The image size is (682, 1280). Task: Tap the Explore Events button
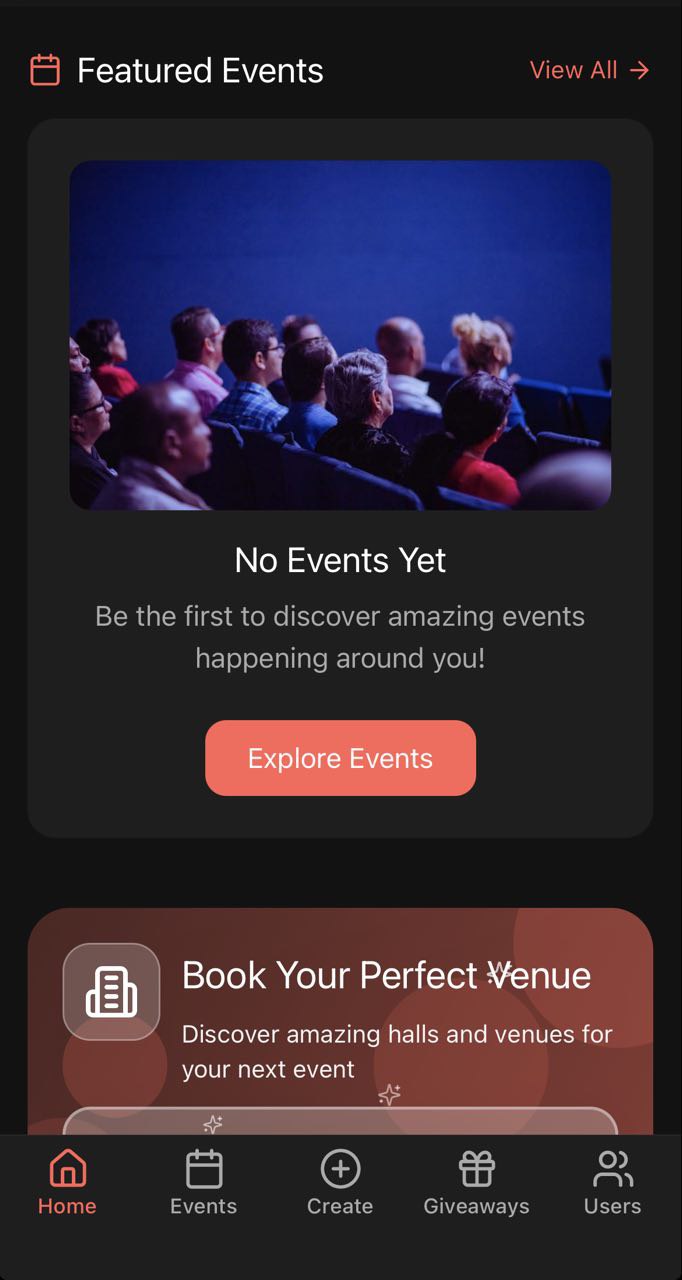(x=340, y=758)
